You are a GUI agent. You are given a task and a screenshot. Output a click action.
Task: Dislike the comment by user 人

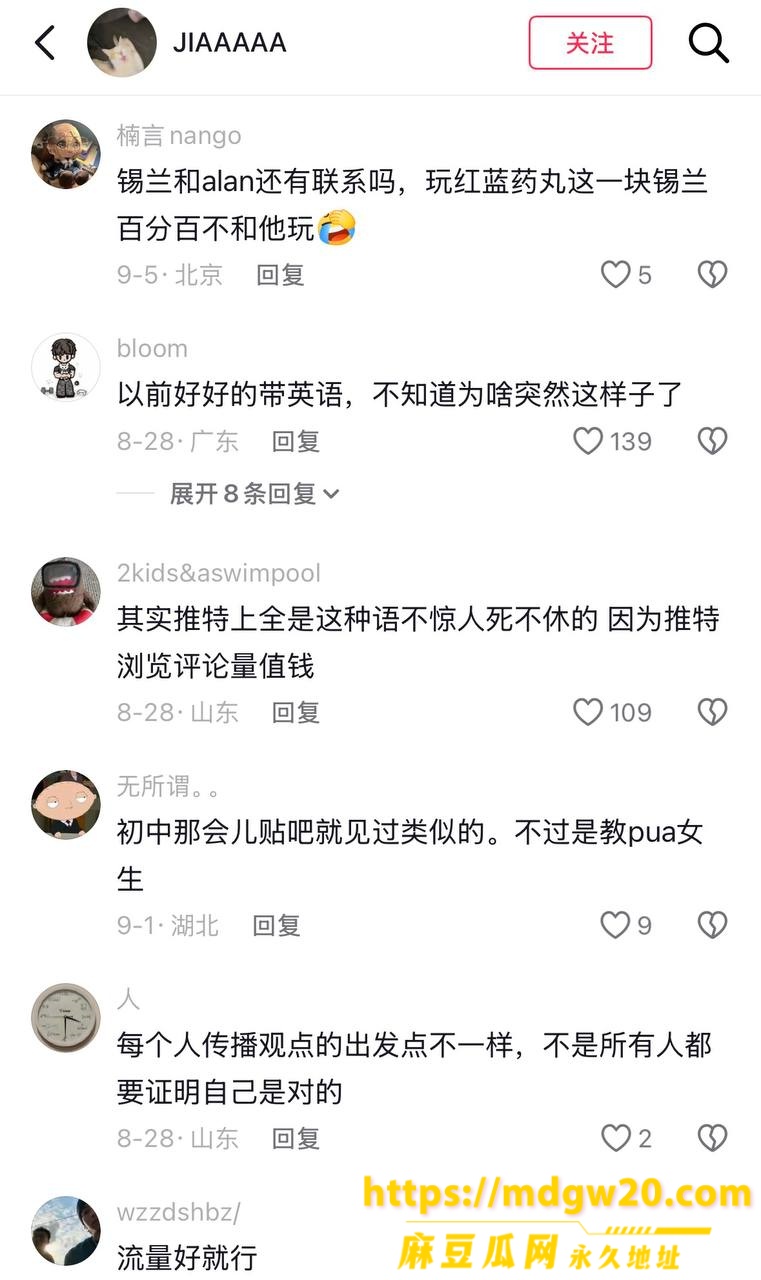point(712,1138)
